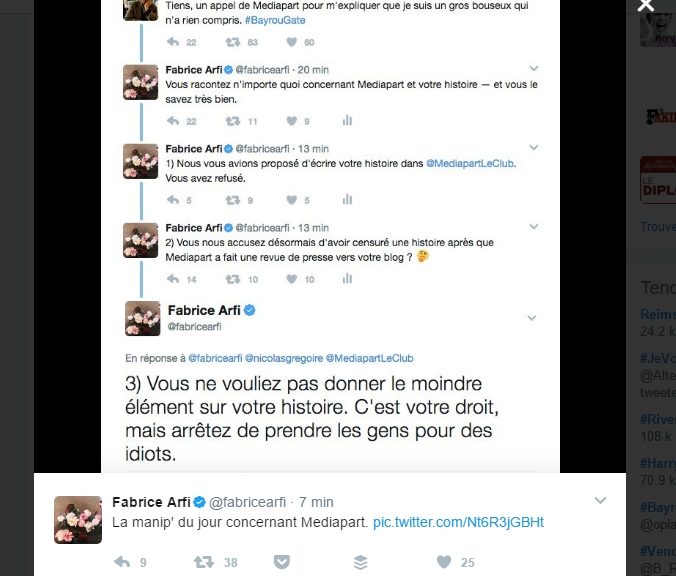Tap Fabrice Arfi's avatar beside the 7 min tweet

pos(78,519)
